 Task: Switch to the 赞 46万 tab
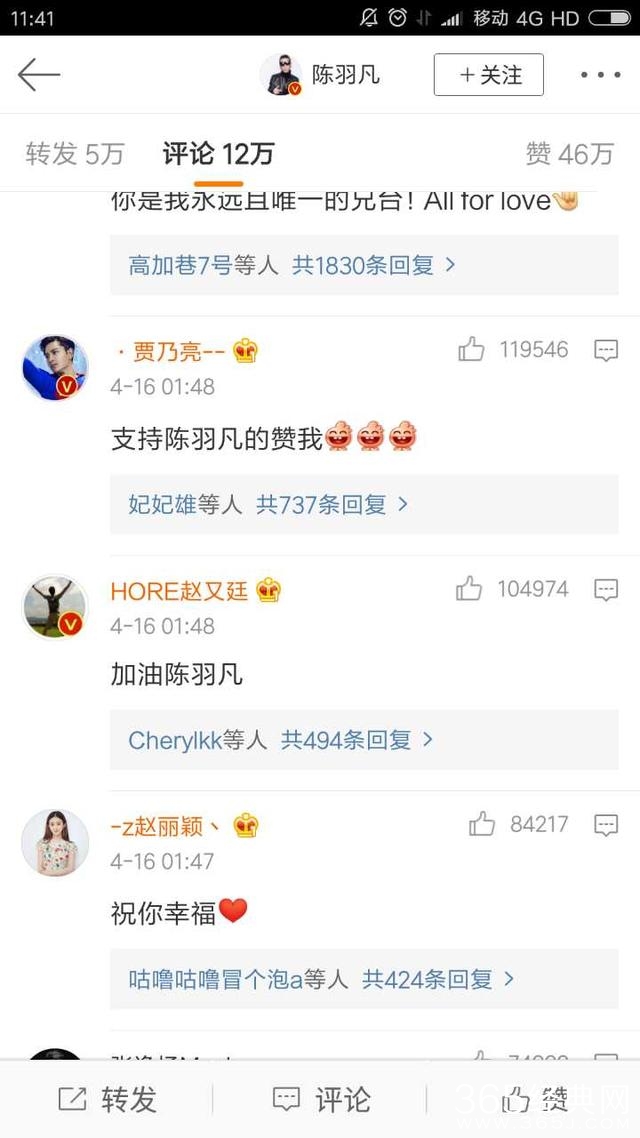click(x=569, y=153)
